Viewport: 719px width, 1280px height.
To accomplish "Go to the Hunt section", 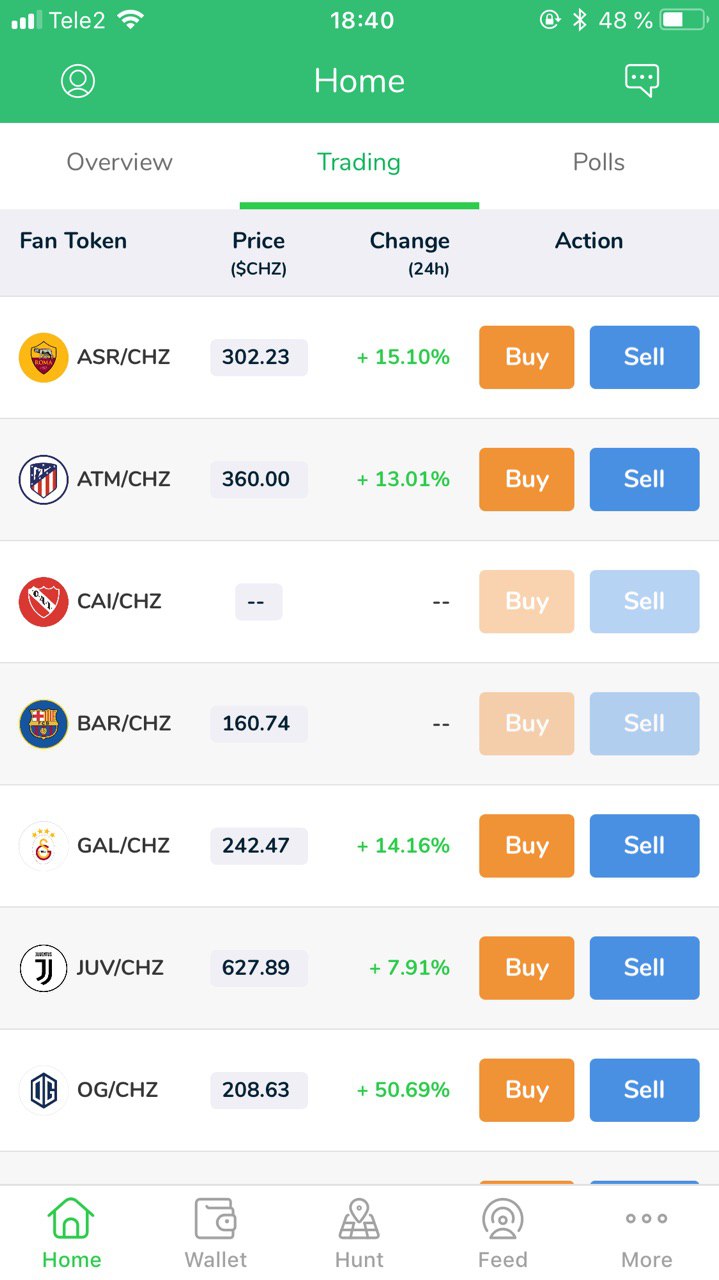I will [359, 1233].
